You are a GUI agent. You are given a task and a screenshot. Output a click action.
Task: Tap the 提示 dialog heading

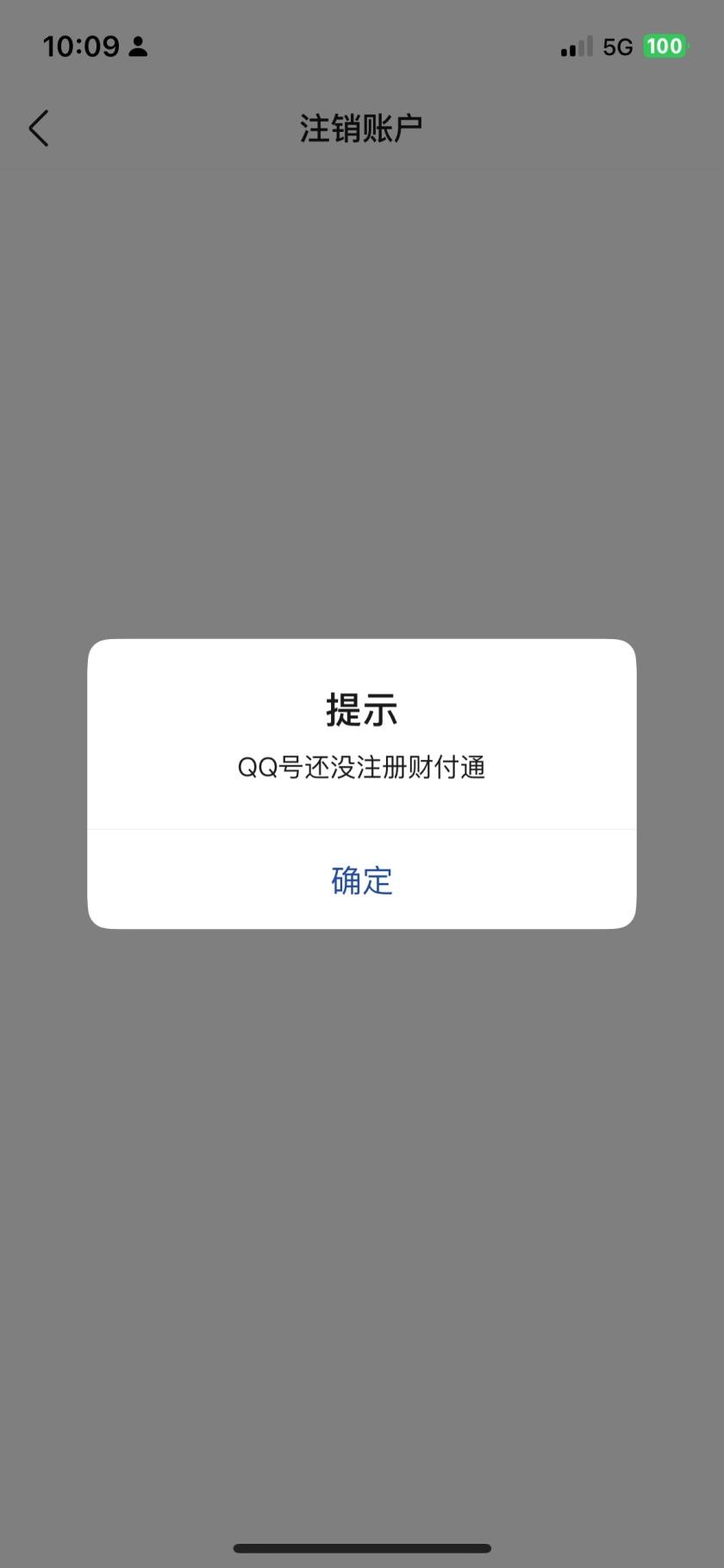point(361,709)
